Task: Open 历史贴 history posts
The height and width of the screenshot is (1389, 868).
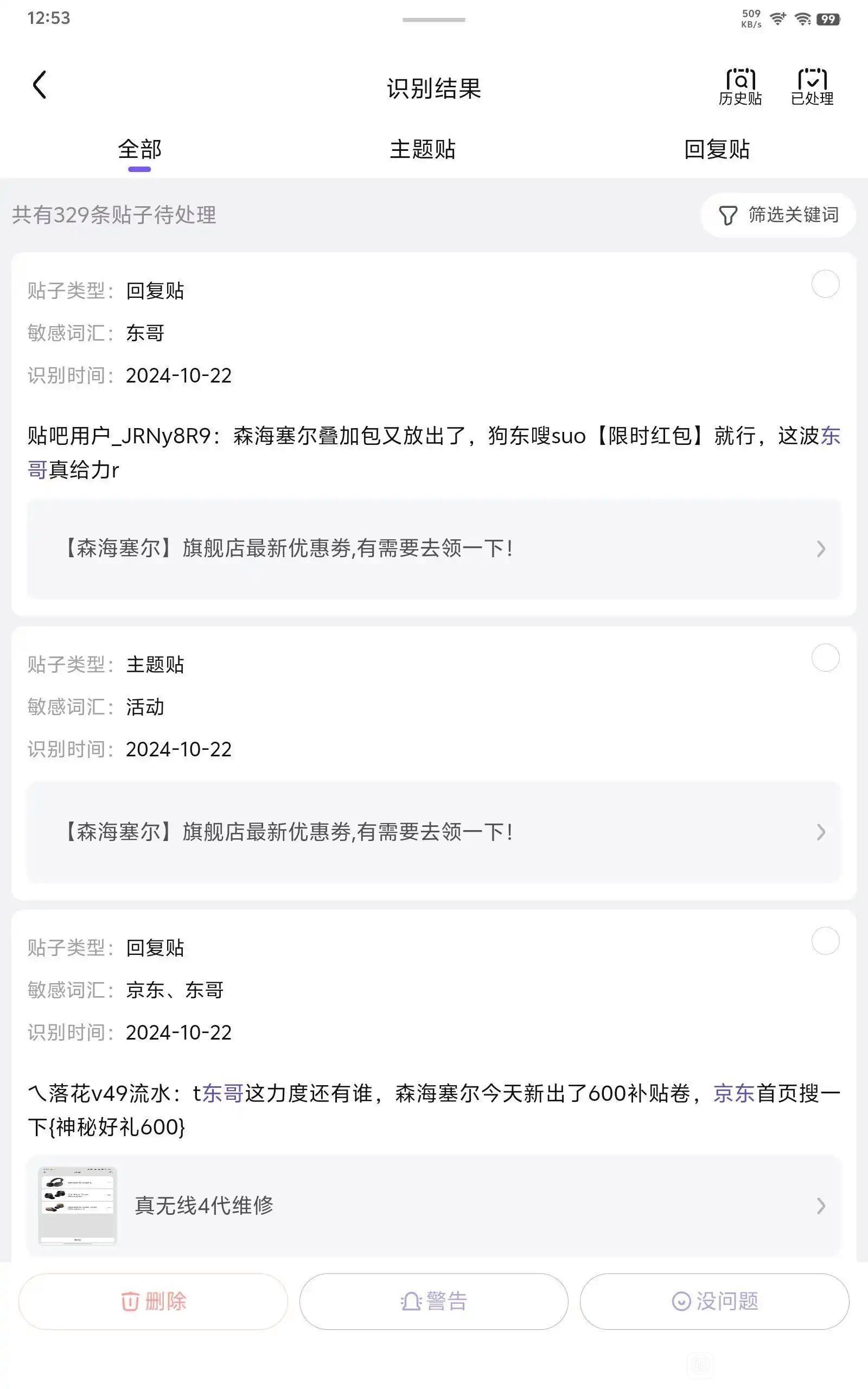Action: click(740, 87)
